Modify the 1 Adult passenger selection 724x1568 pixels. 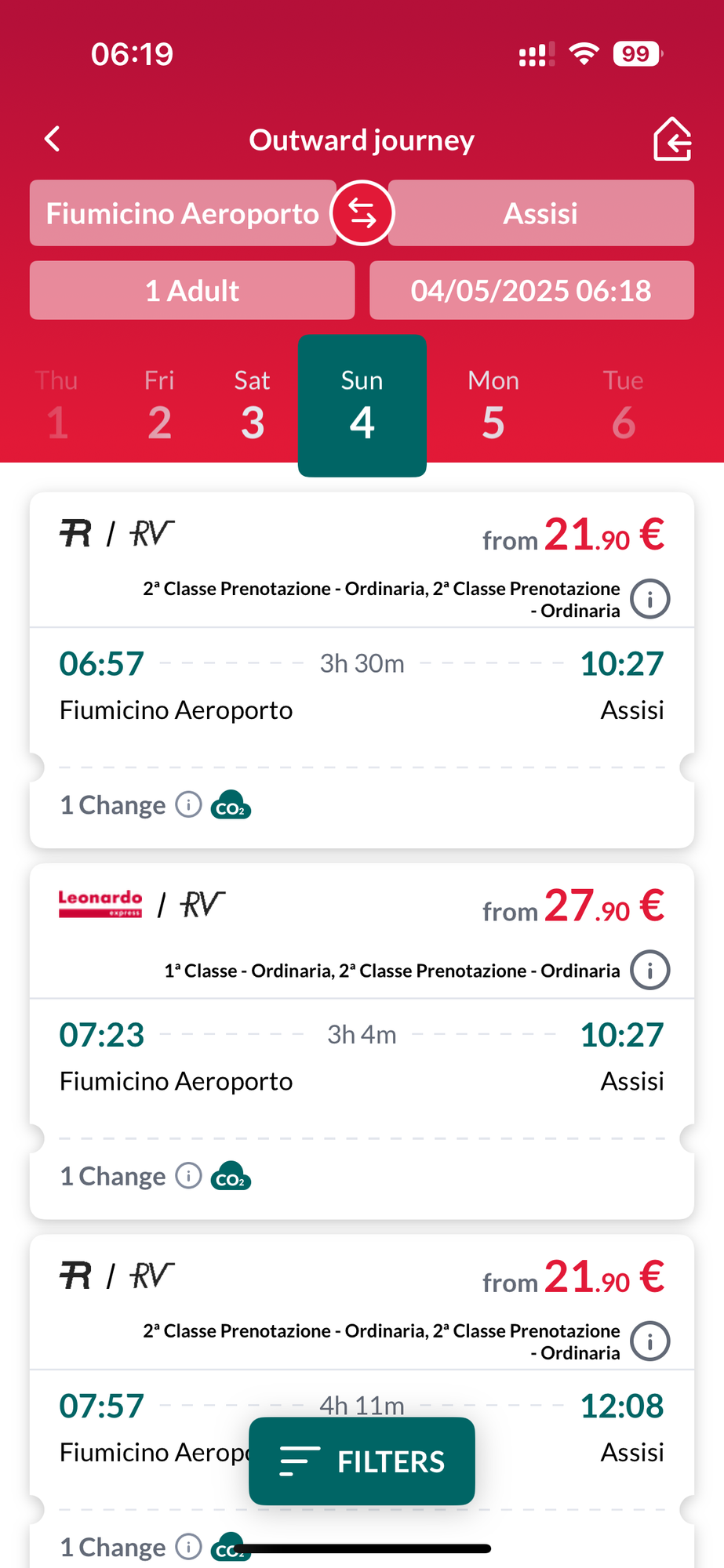pos(192,290)
